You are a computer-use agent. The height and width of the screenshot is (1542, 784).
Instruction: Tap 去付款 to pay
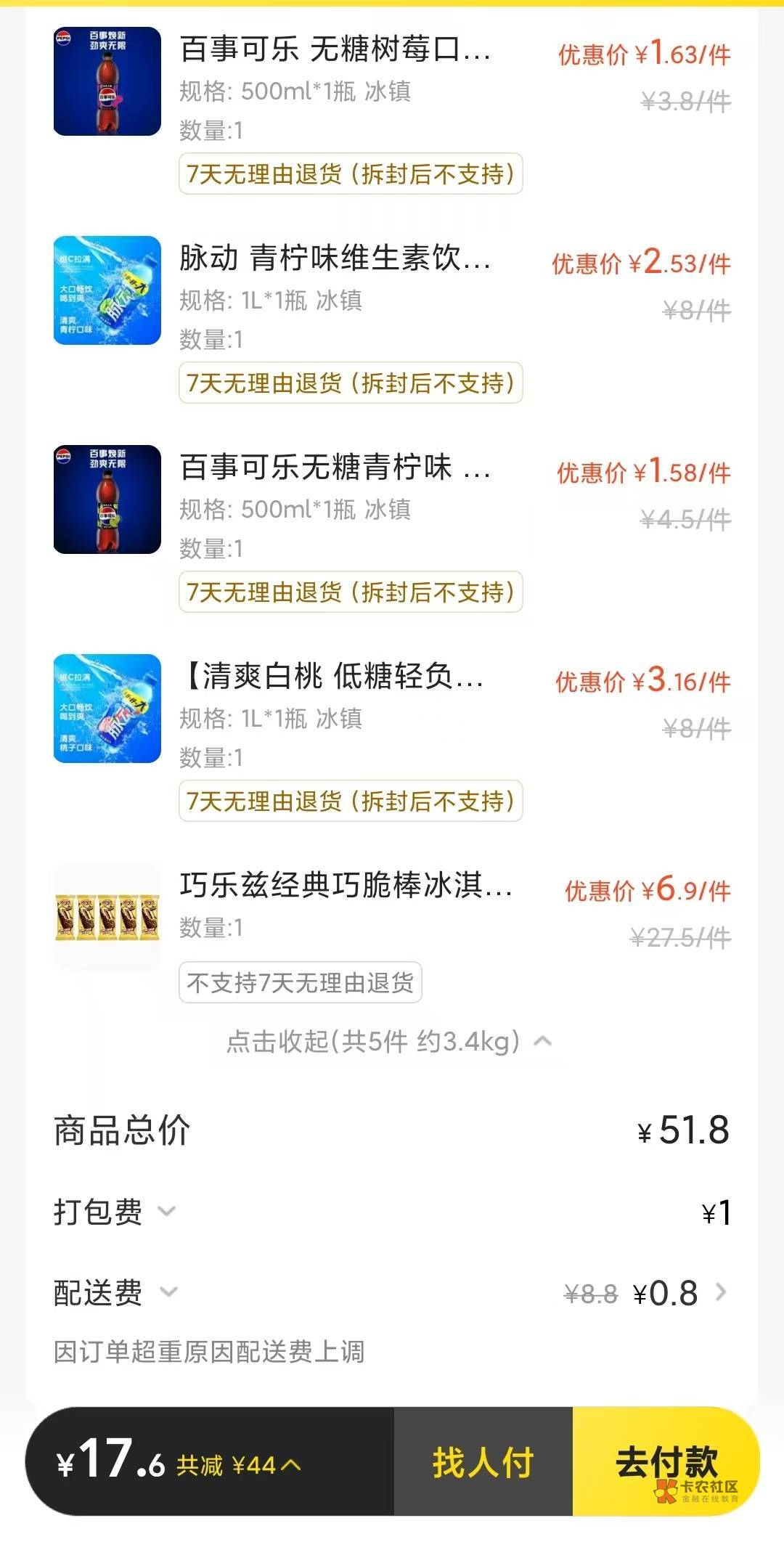(665, 1461)
